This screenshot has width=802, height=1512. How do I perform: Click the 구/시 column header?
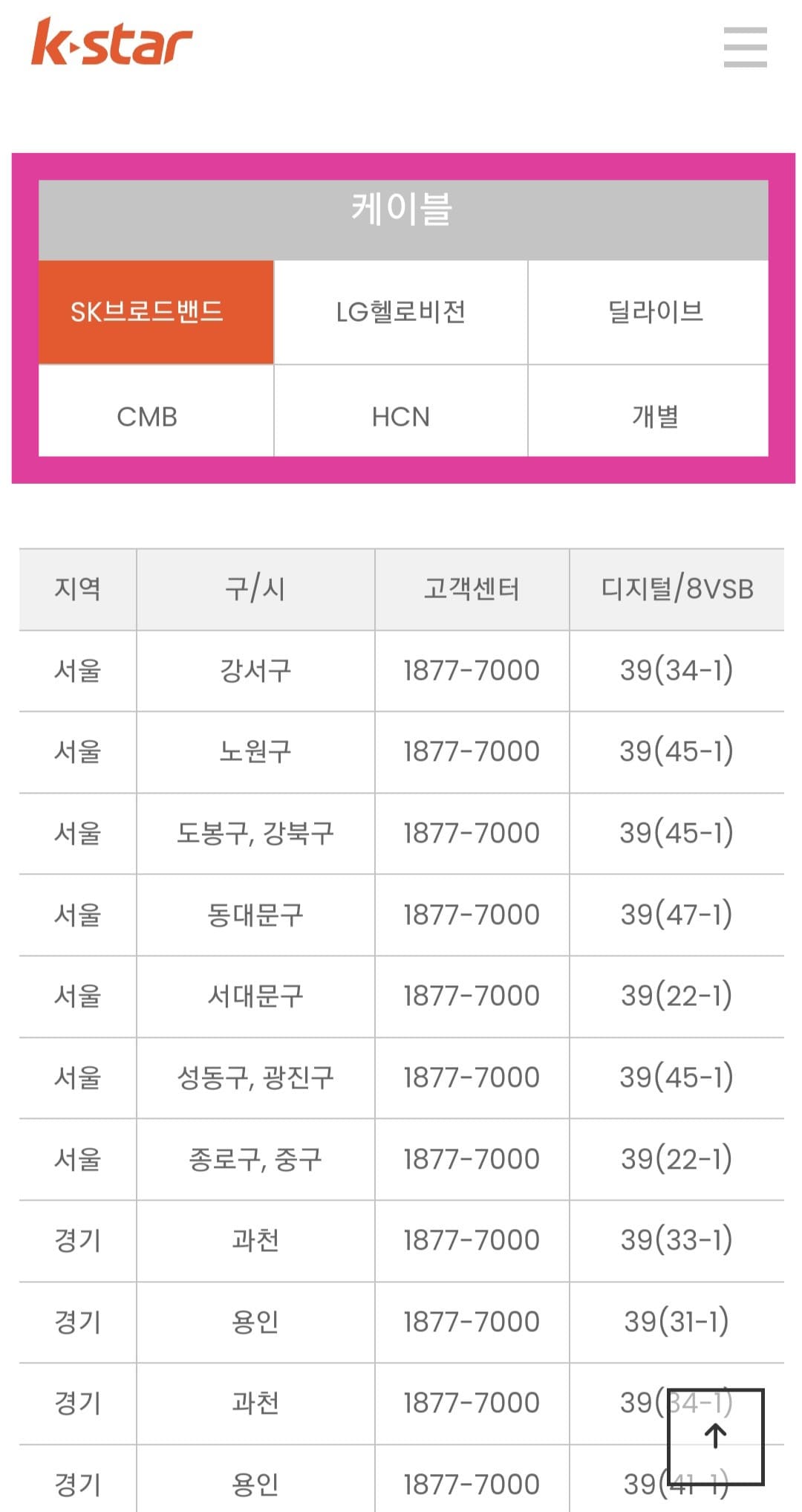pyautogui.click(x=254, y=589)
